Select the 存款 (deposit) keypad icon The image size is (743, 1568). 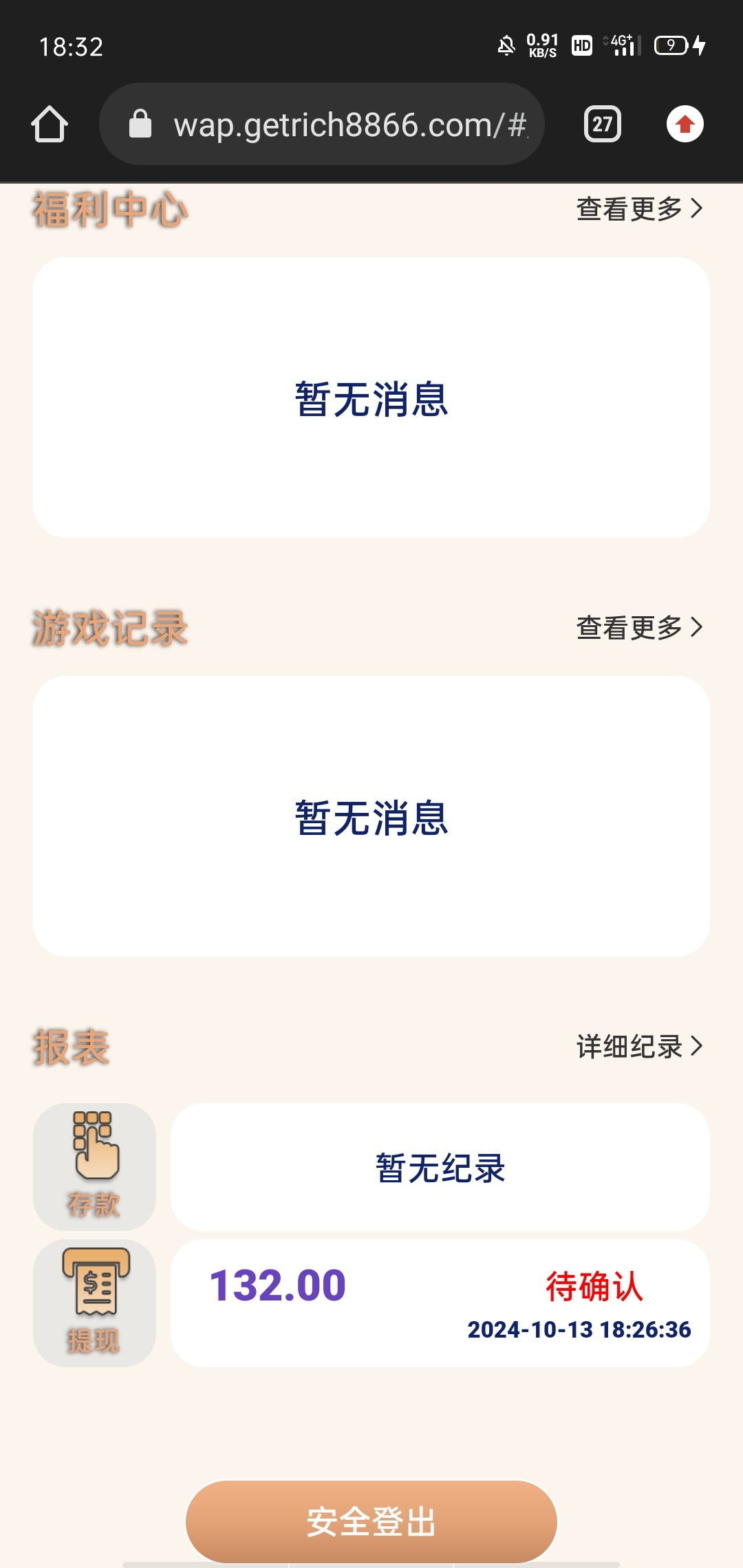(94, 1165)
